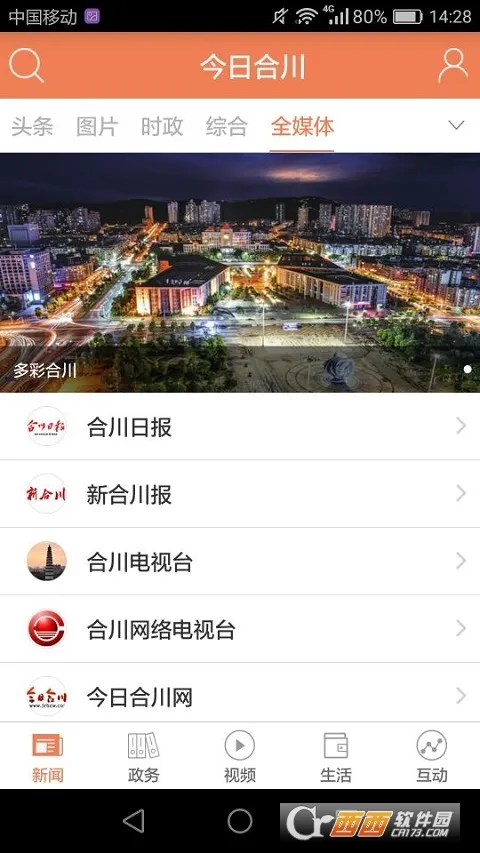
Task: Open 合川日报
Action: click(240, 426)
